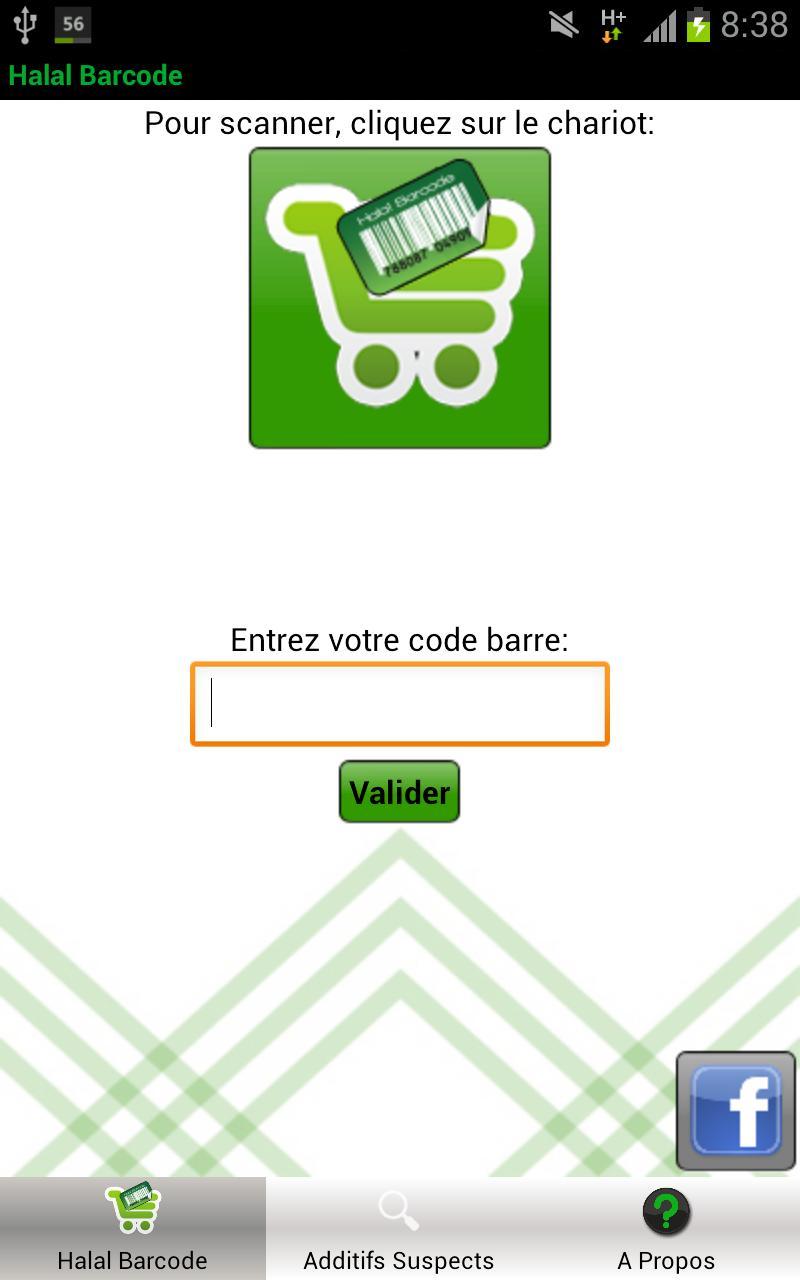Open the USB connection status icon
The image size is (800, 1280).
22,24
